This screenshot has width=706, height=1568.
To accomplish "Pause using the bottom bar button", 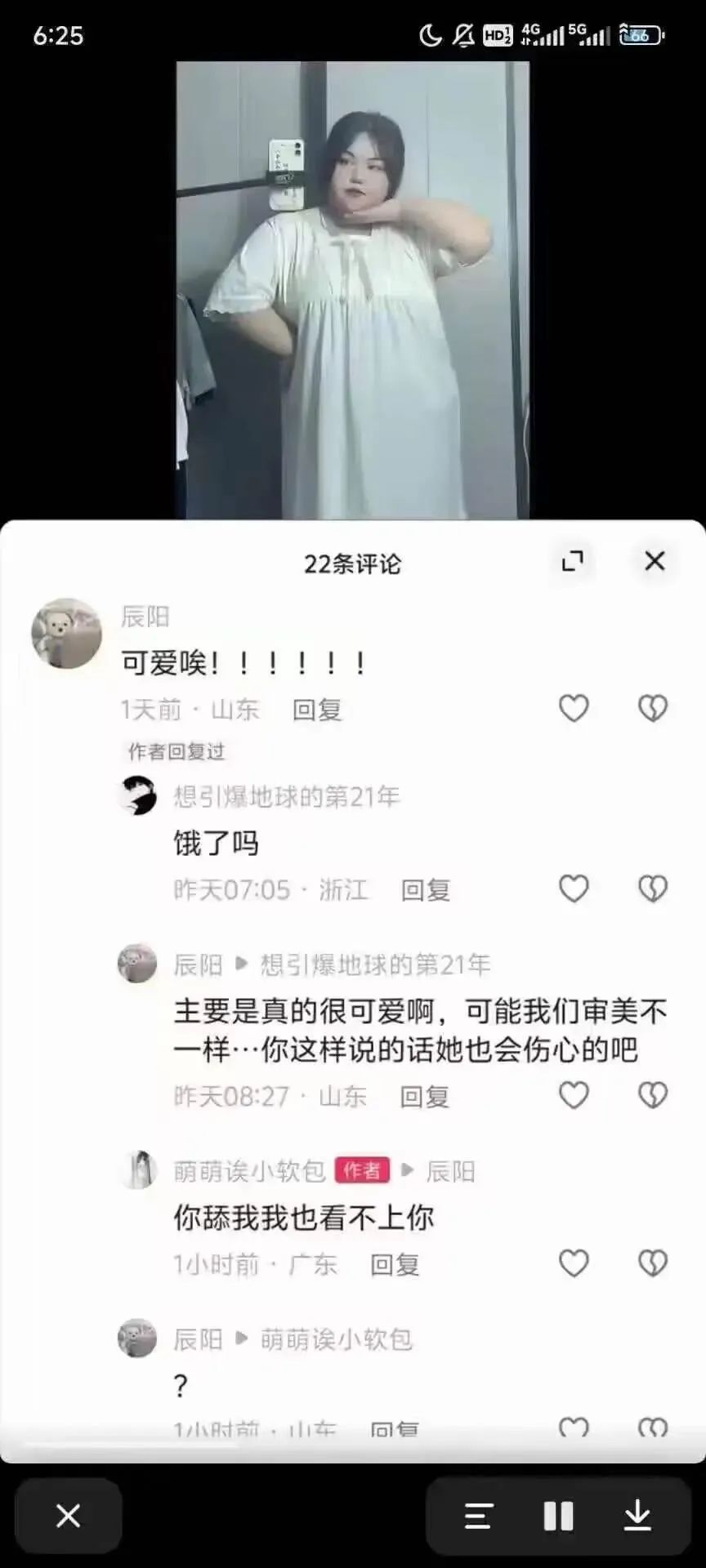I will 558,1516.
